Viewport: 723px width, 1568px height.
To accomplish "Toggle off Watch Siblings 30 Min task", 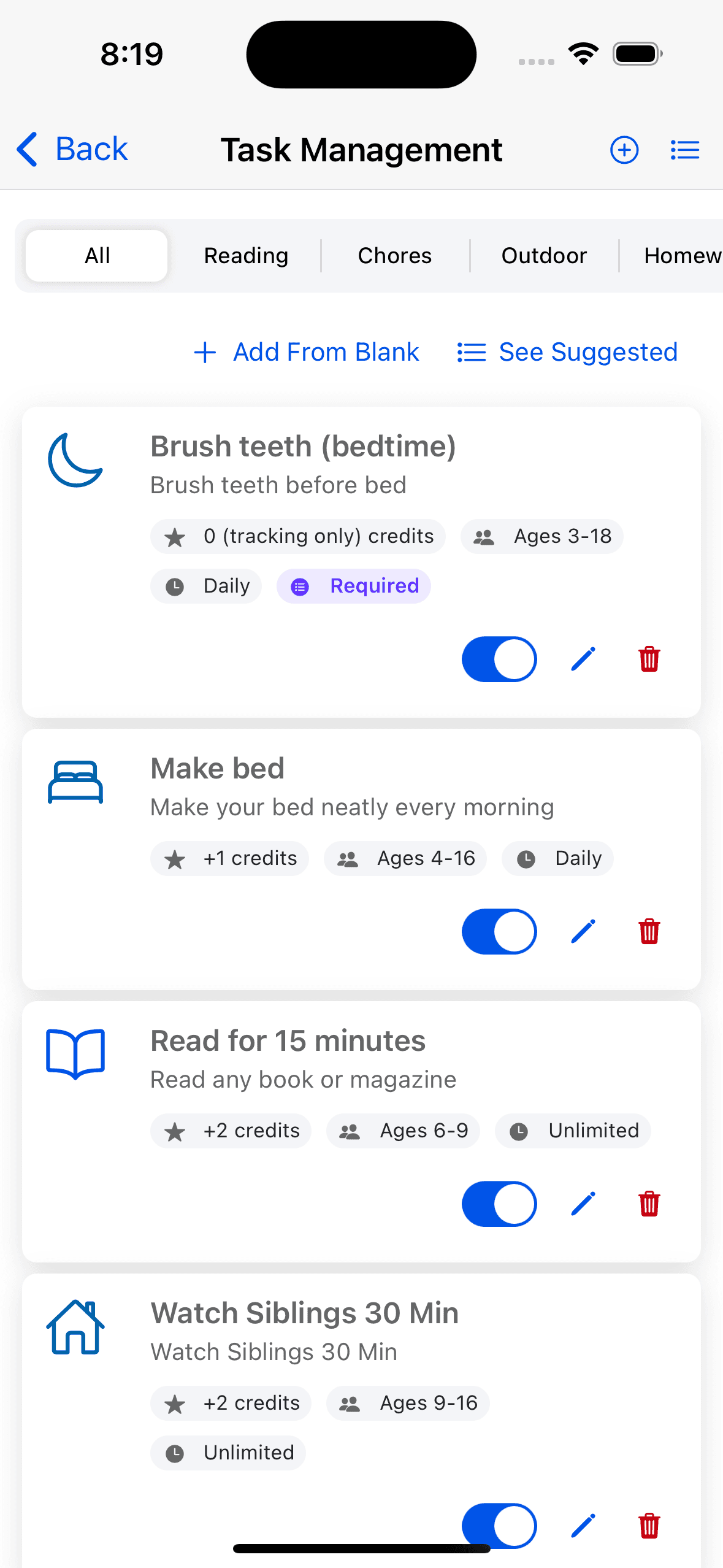I will [x=499, y=1525].
